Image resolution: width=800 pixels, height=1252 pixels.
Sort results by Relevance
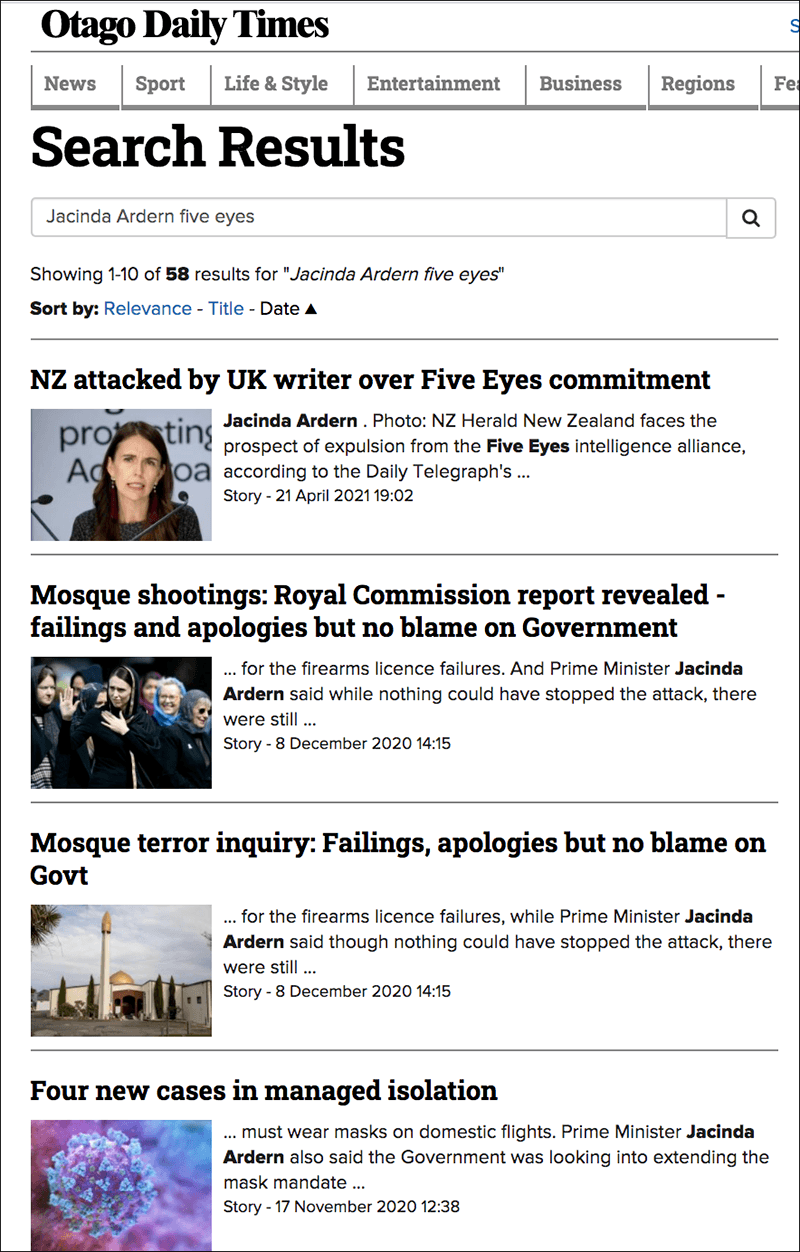tap(147, 309)
